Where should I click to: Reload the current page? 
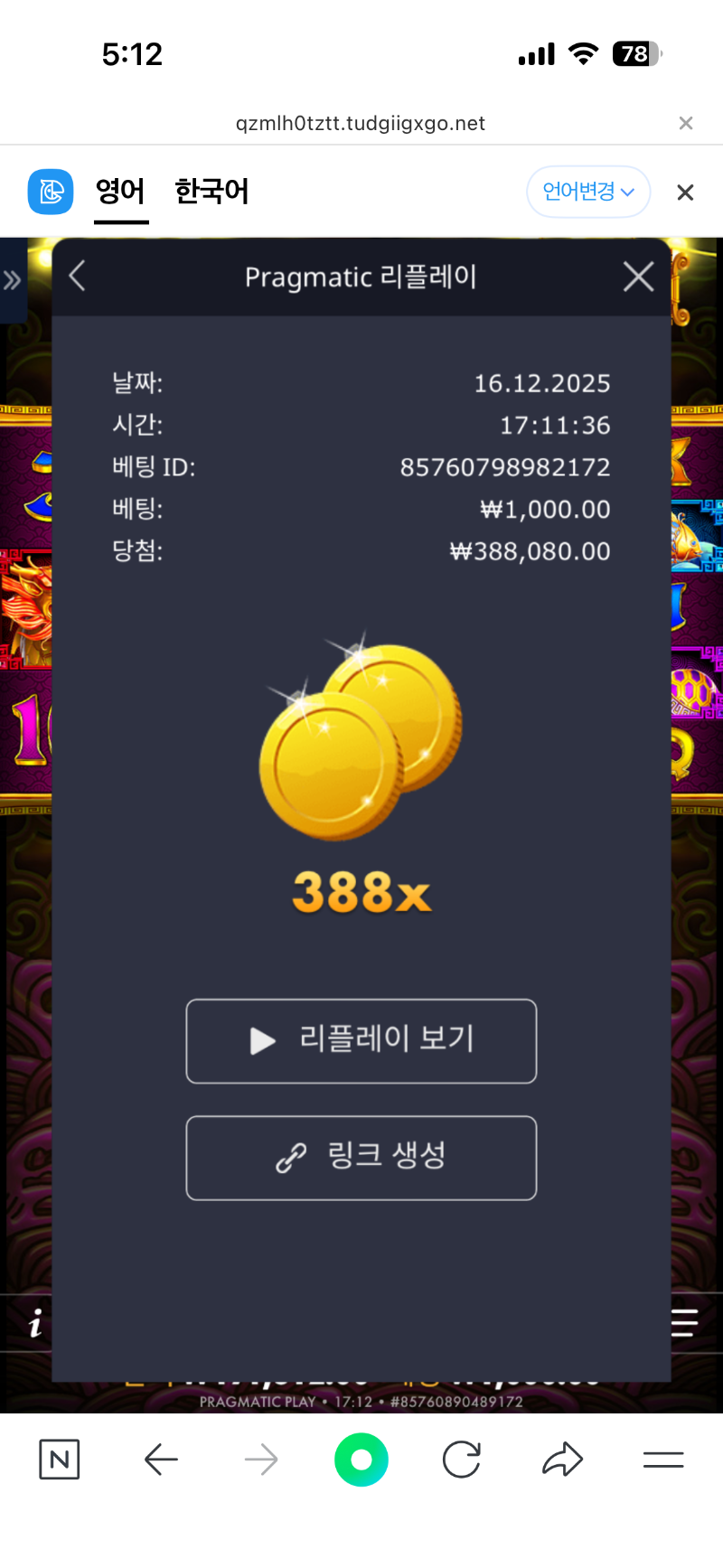(x=461, y=1459)
